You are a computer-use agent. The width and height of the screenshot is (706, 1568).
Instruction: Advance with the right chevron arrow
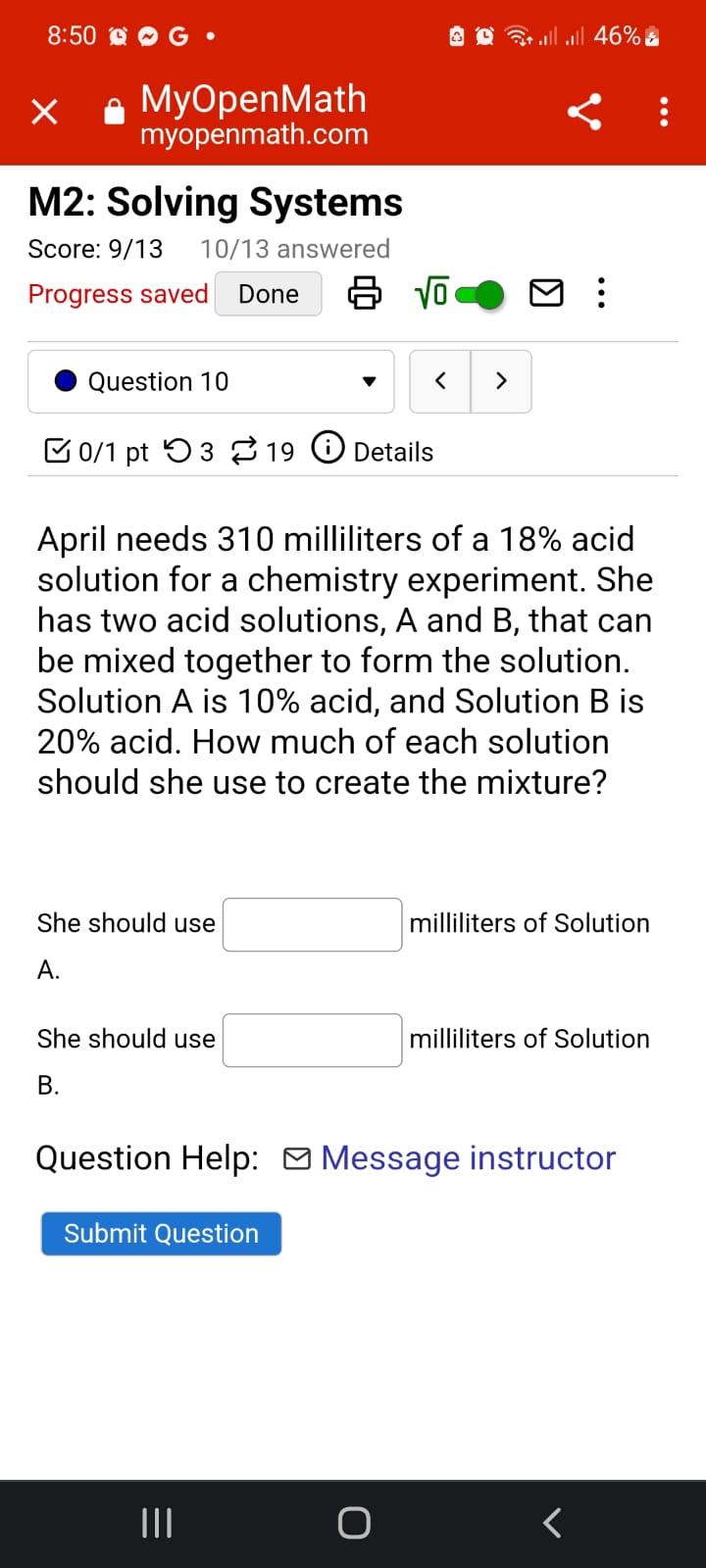click(501, 381)
